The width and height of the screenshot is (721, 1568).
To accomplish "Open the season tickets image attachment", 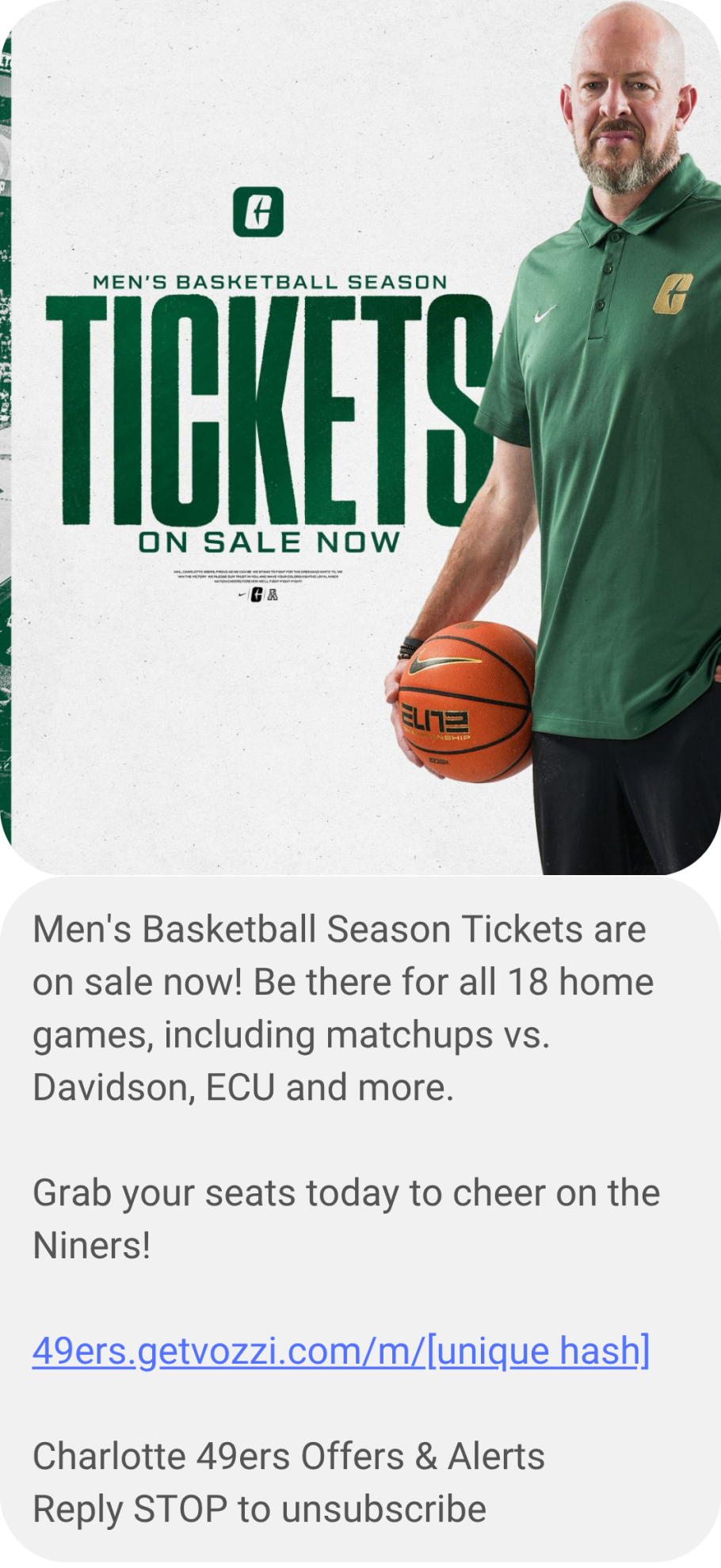I will point(360,436).
